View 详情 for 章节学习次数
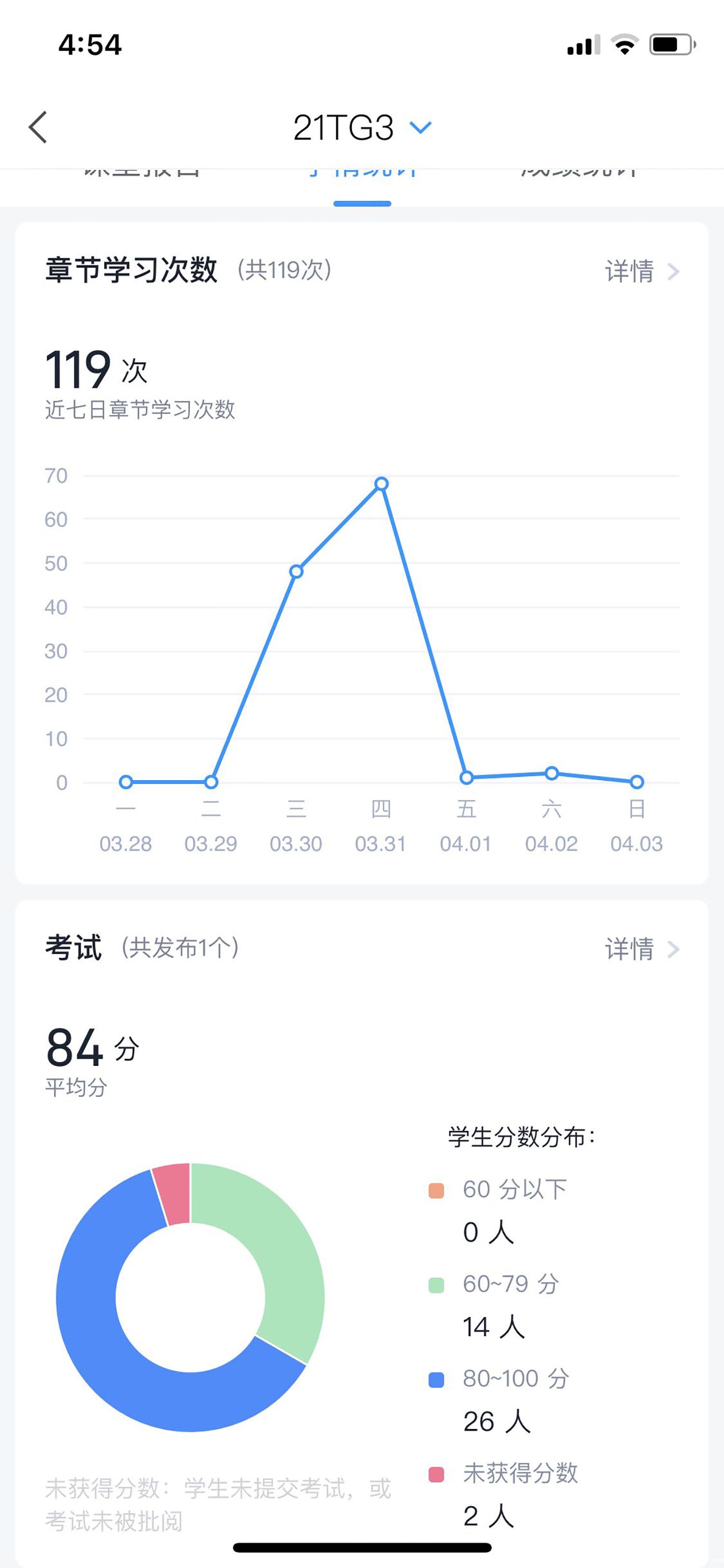Screen dimensions: 724x1568 click(641, 271)
